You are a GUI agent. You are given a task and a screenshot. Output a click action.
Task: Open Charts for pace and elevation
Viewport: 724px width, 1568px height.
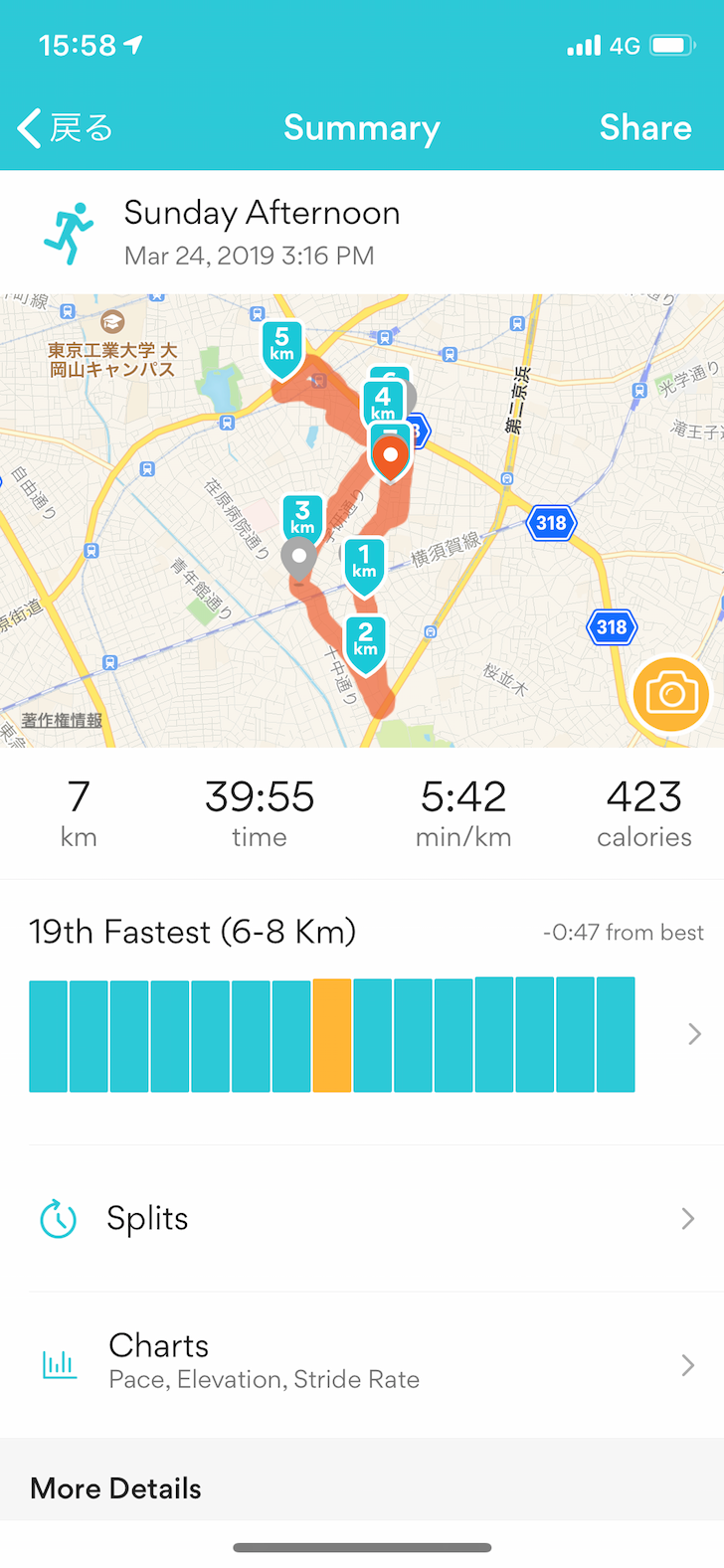[362, 1365]
